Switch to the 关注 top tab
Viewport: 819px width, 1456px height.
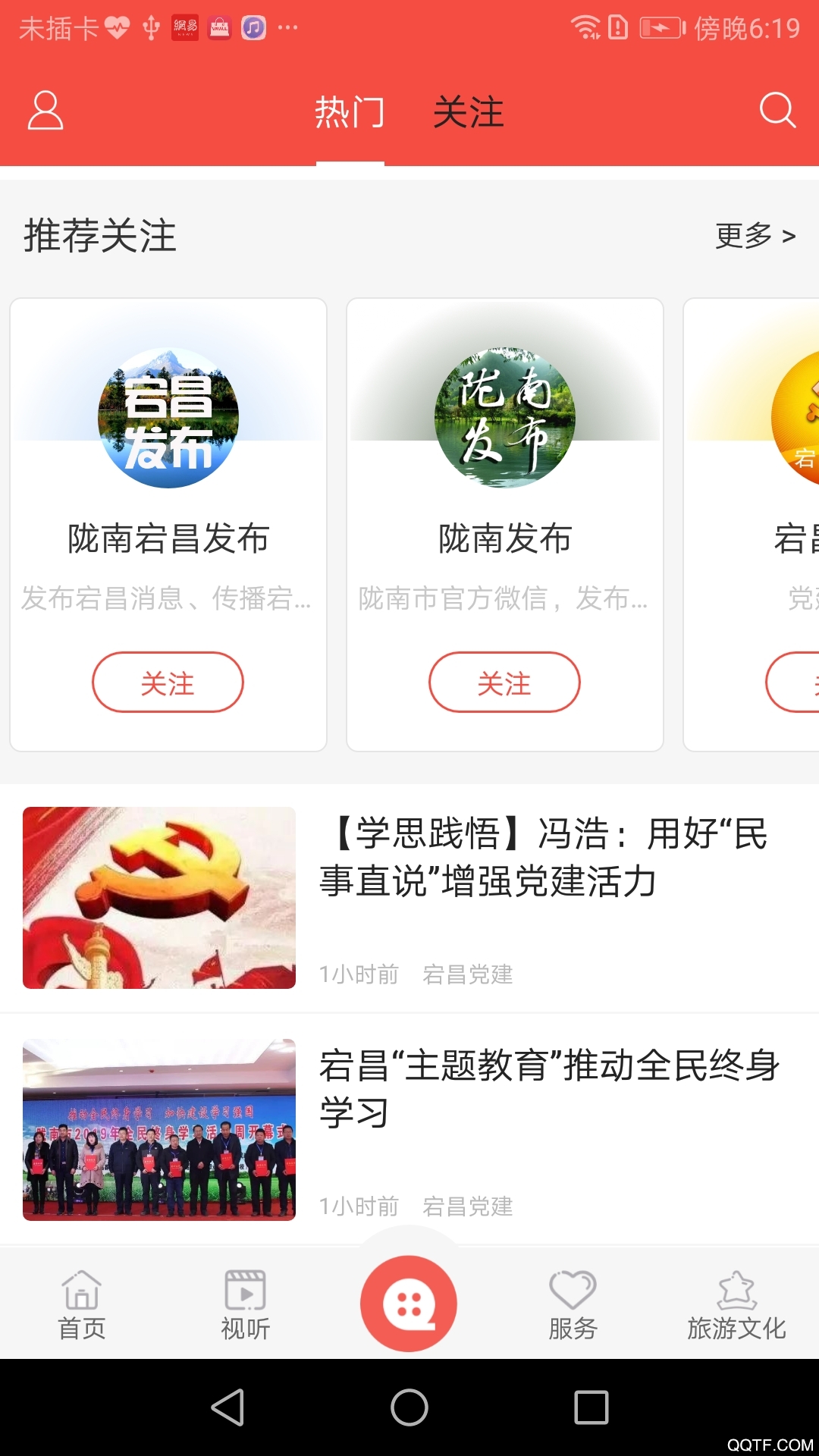[x=468, y=112]
